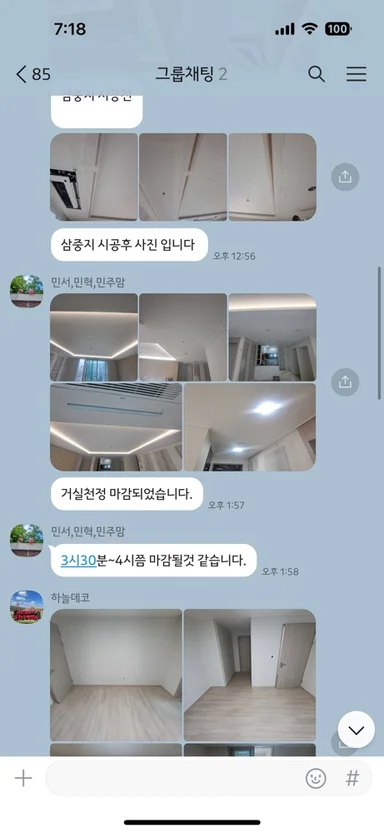Open the ceiling air conditioner photo
Screen dimensions: 384x833
pyautogui.click(x=94, y=177)
